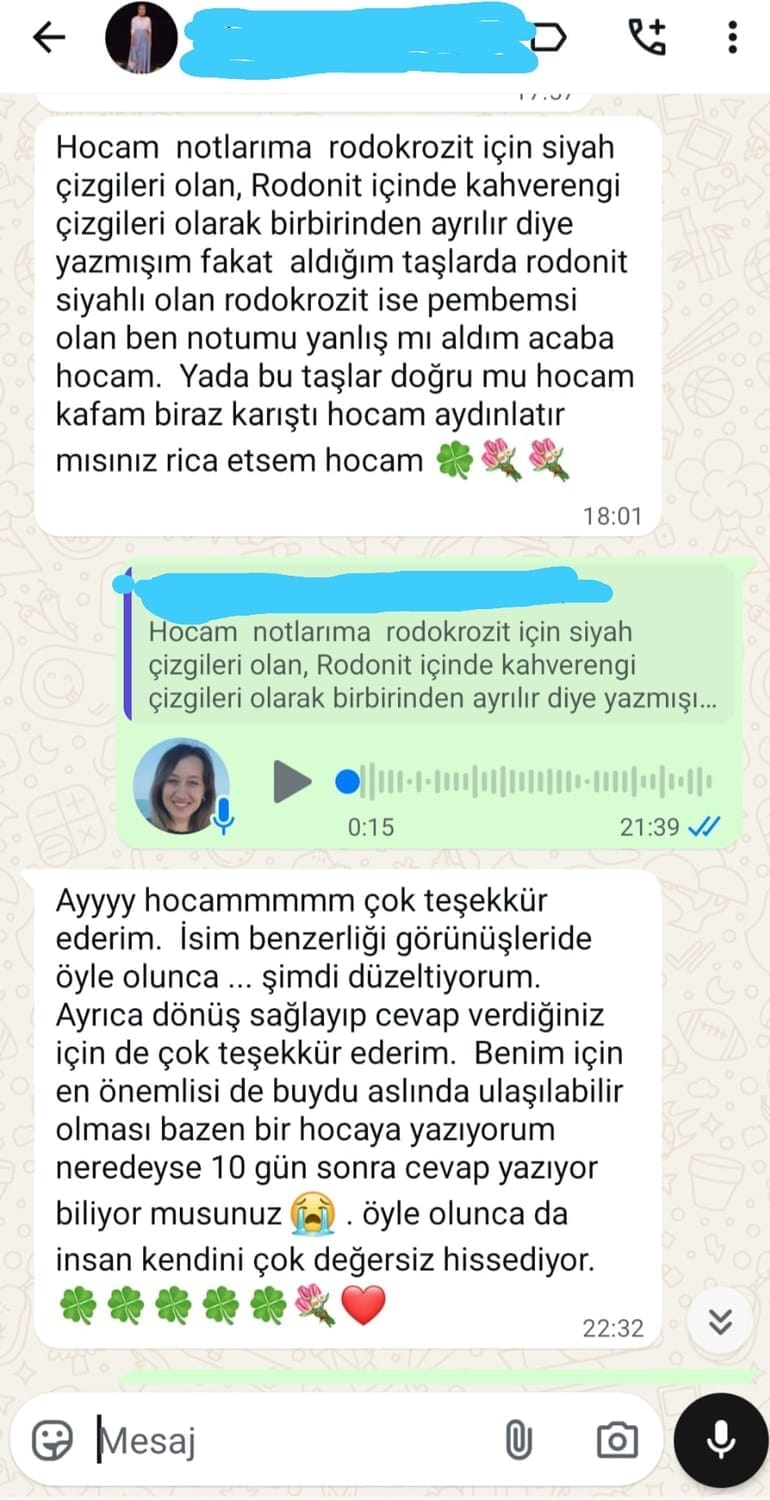Focus the Mesaj text field

(x=290, y=1441)
